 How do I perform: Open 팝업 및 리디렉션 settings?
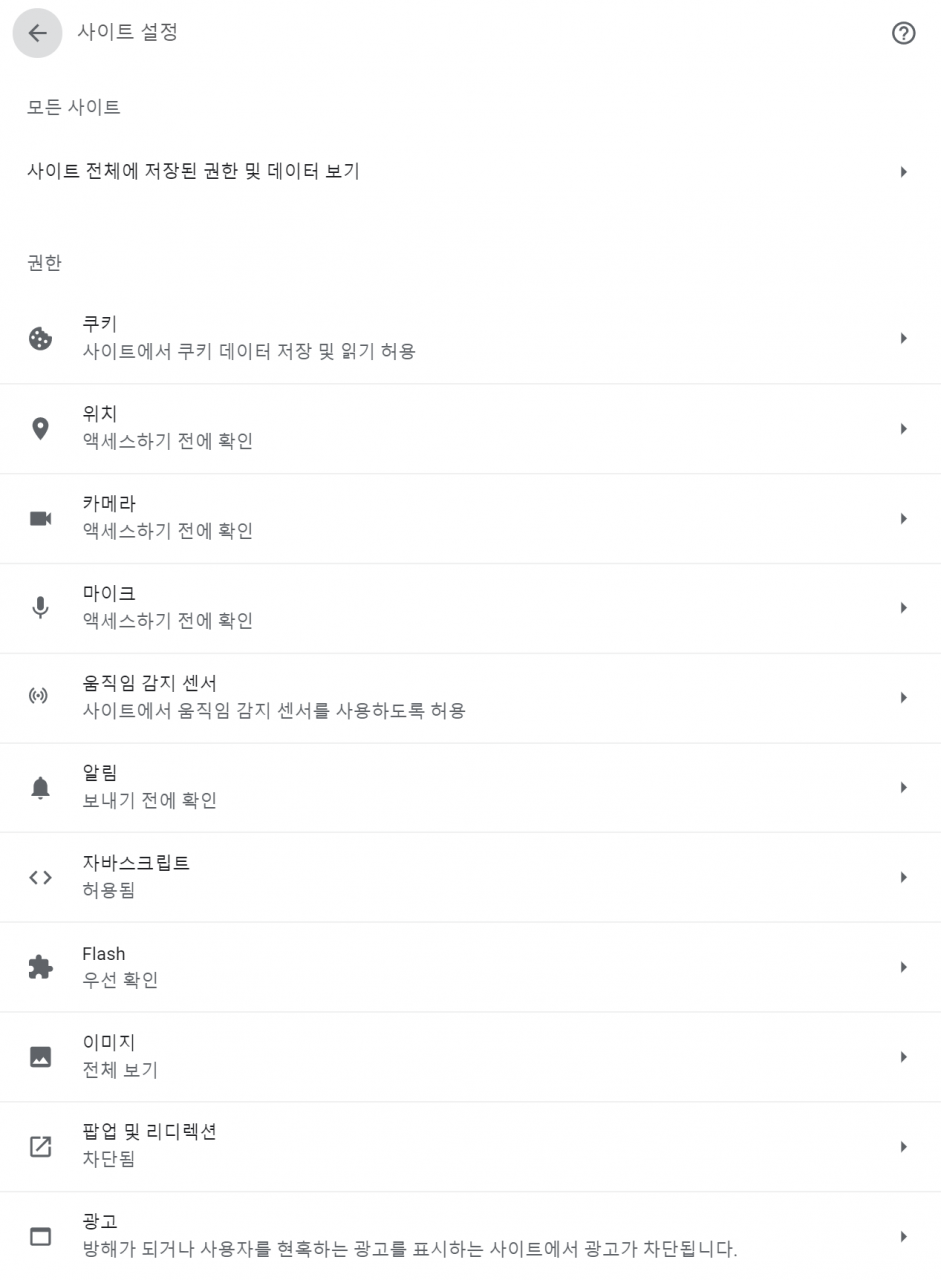[470, 1146]
